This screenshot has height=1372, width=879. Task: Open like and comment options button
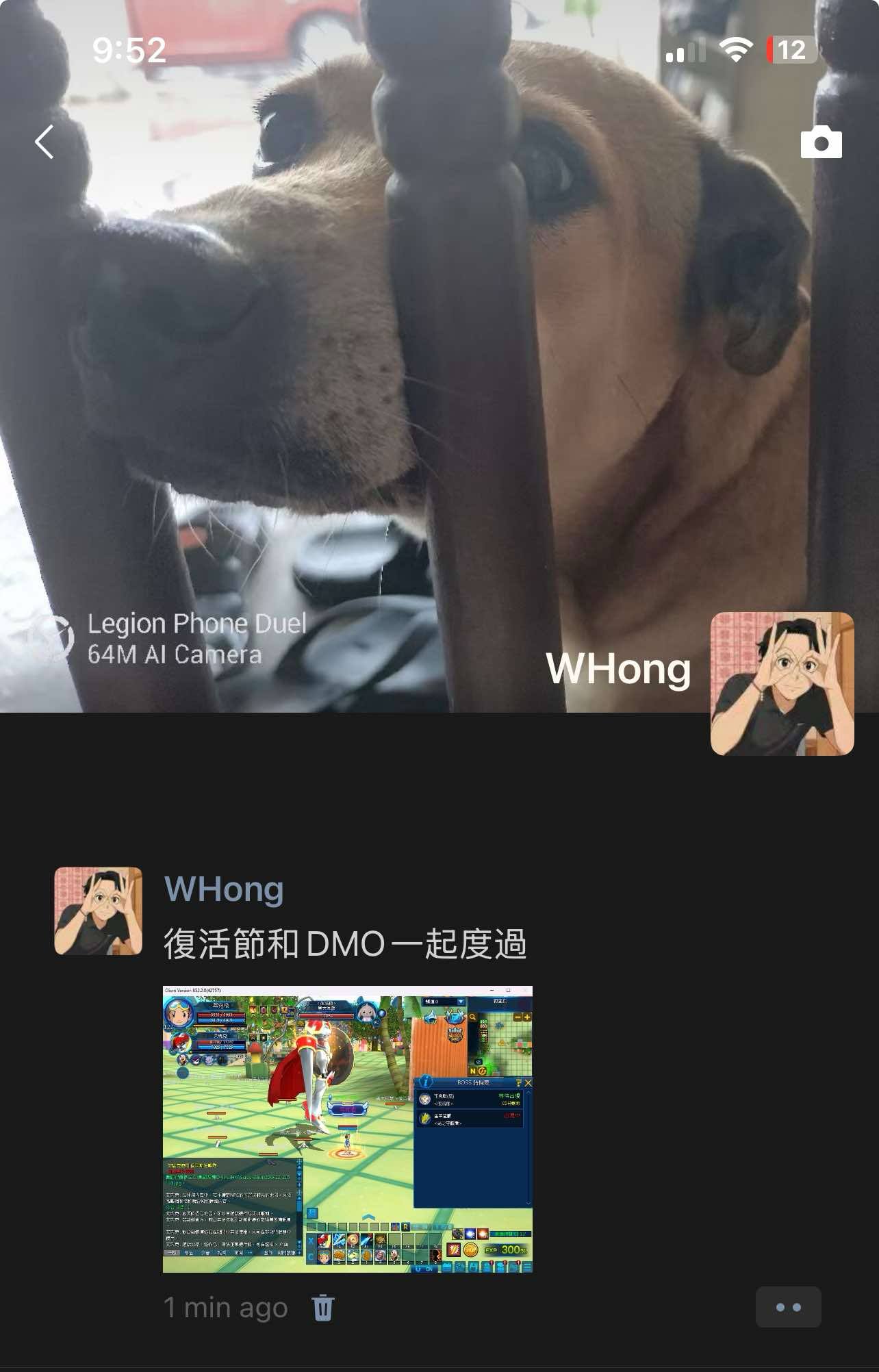[x=788, y=1307]
